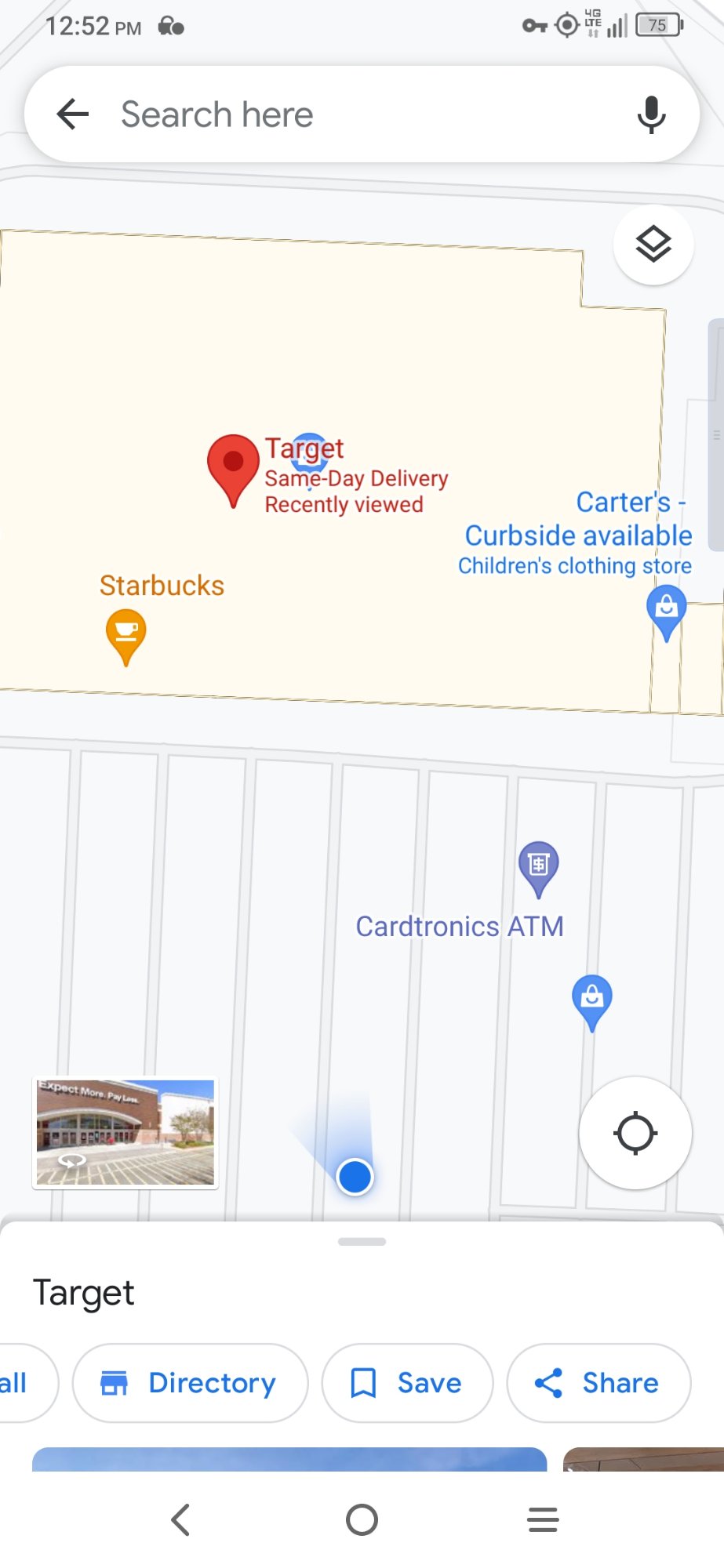Select the Starbucks map pin
This screenshot has height=1568, width=724.
[x=126, y=632]
